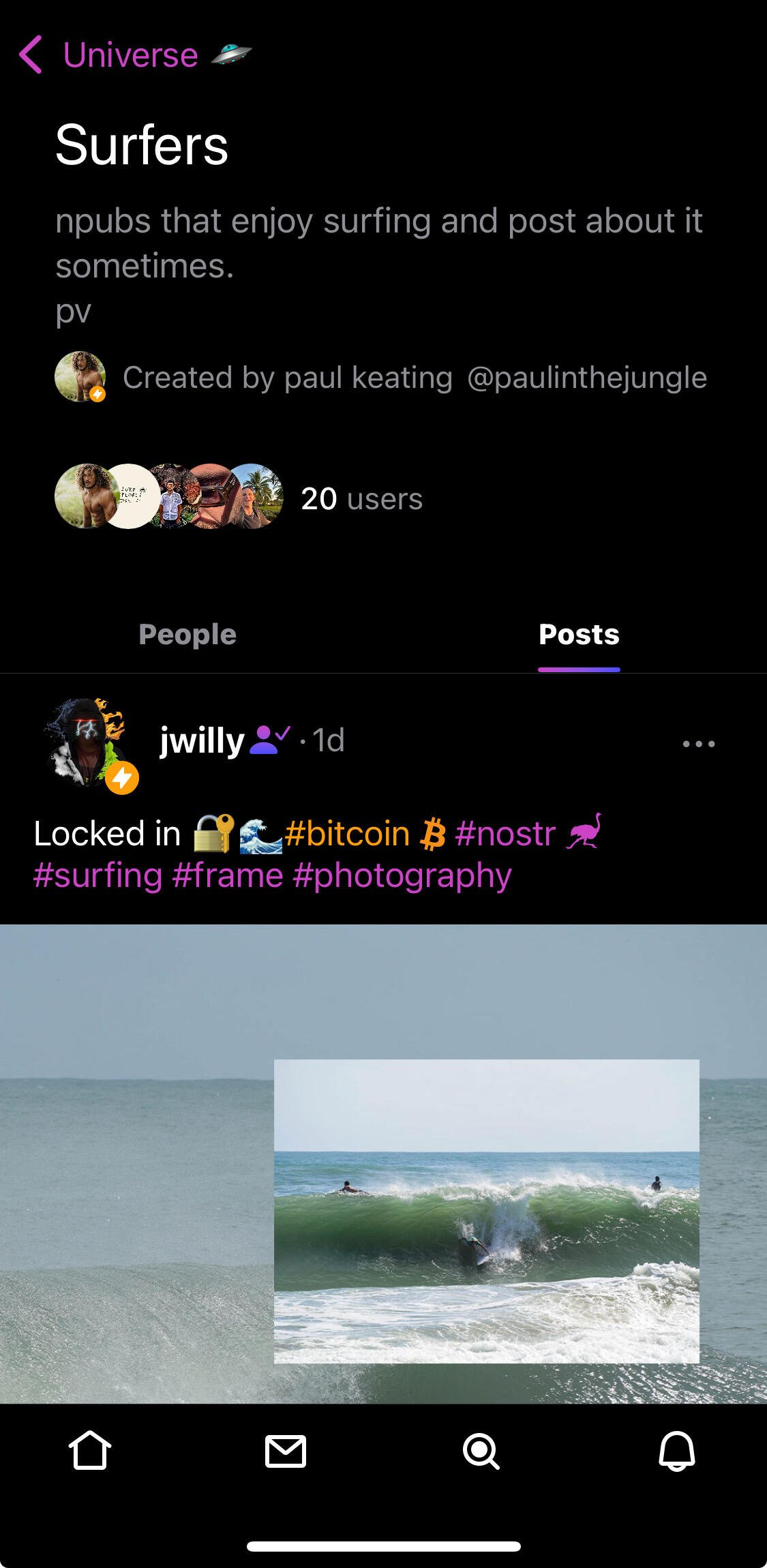Go back to Universe
The height and width of the screenshot is (1568, 767).
click(x=109, y=55)
